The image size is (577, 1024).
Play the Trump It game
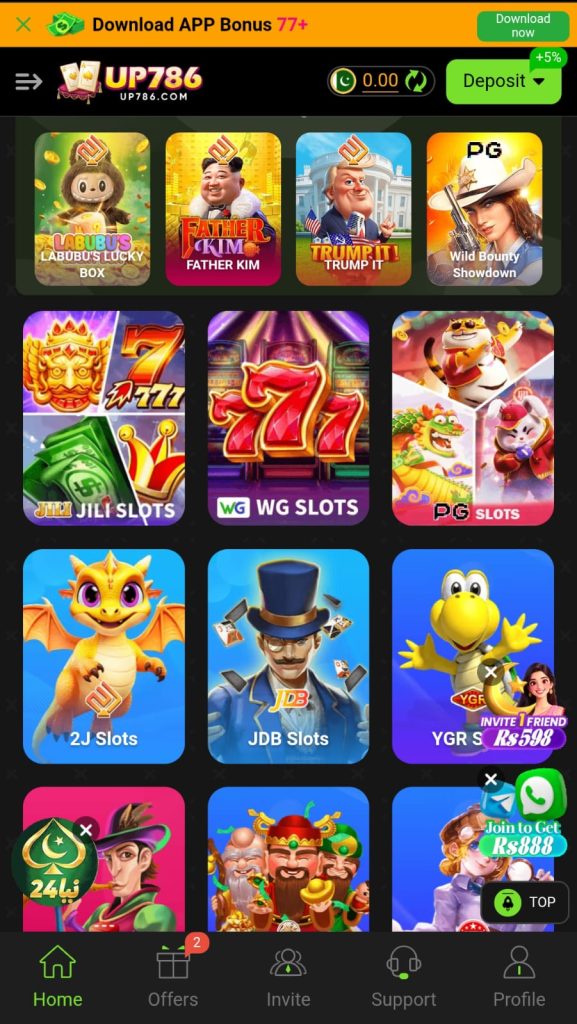(x=354, y=209)
